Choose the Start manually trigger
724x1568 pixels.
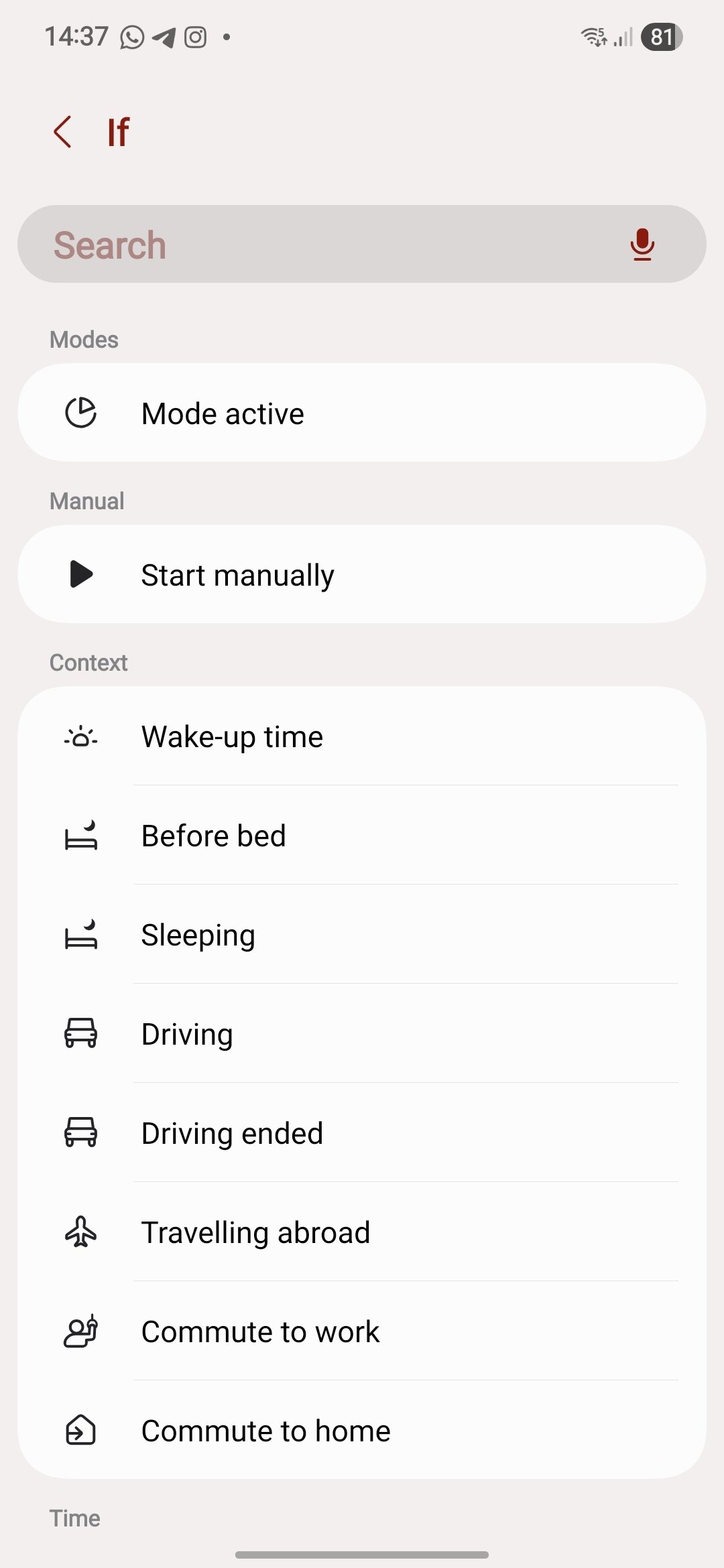pos(362,574)
